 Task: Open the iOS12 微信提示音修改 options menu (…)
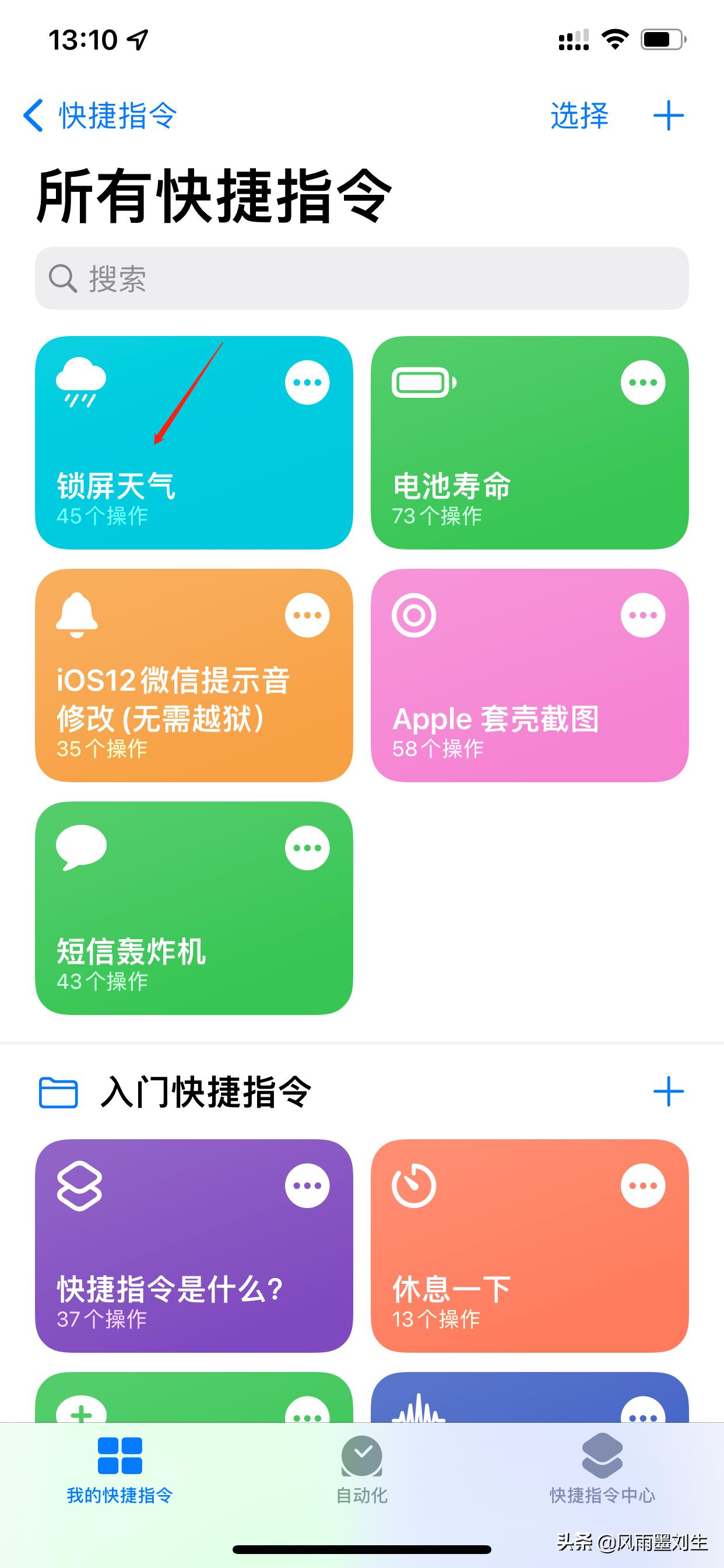(x=307, y=615)
